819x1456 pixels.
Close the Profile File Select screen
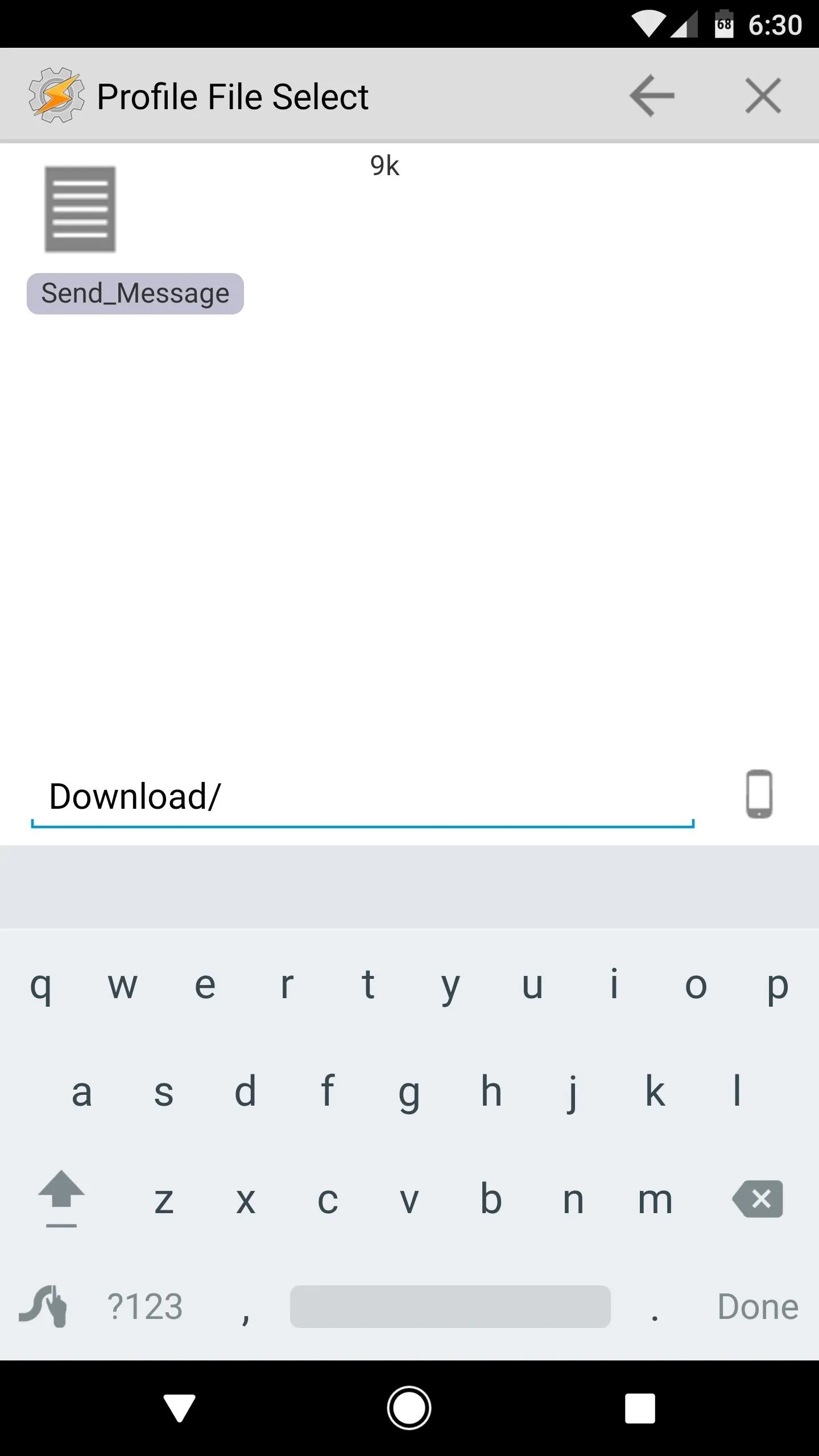[763, 96]
